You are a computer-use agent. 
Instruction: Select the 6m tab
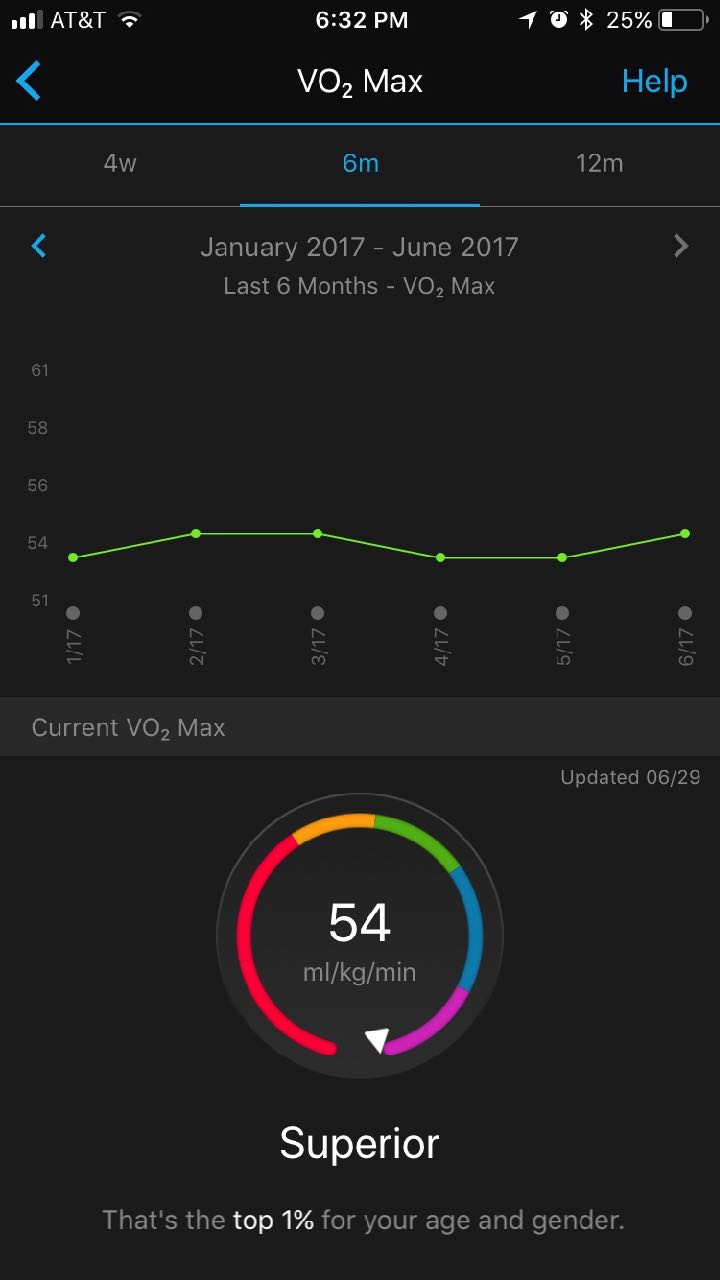360,164
